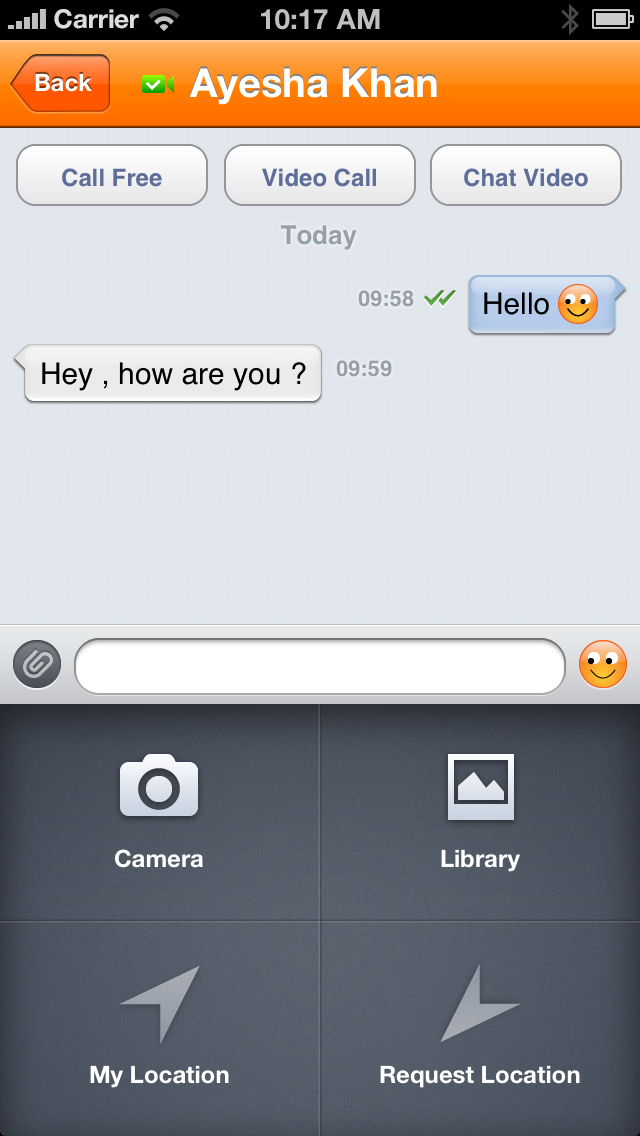The width and height of the screenshot is (640, 1136).
Task: Tap the paperclip attachment icon
Action: pyautogui.click(x=37, y=665)
